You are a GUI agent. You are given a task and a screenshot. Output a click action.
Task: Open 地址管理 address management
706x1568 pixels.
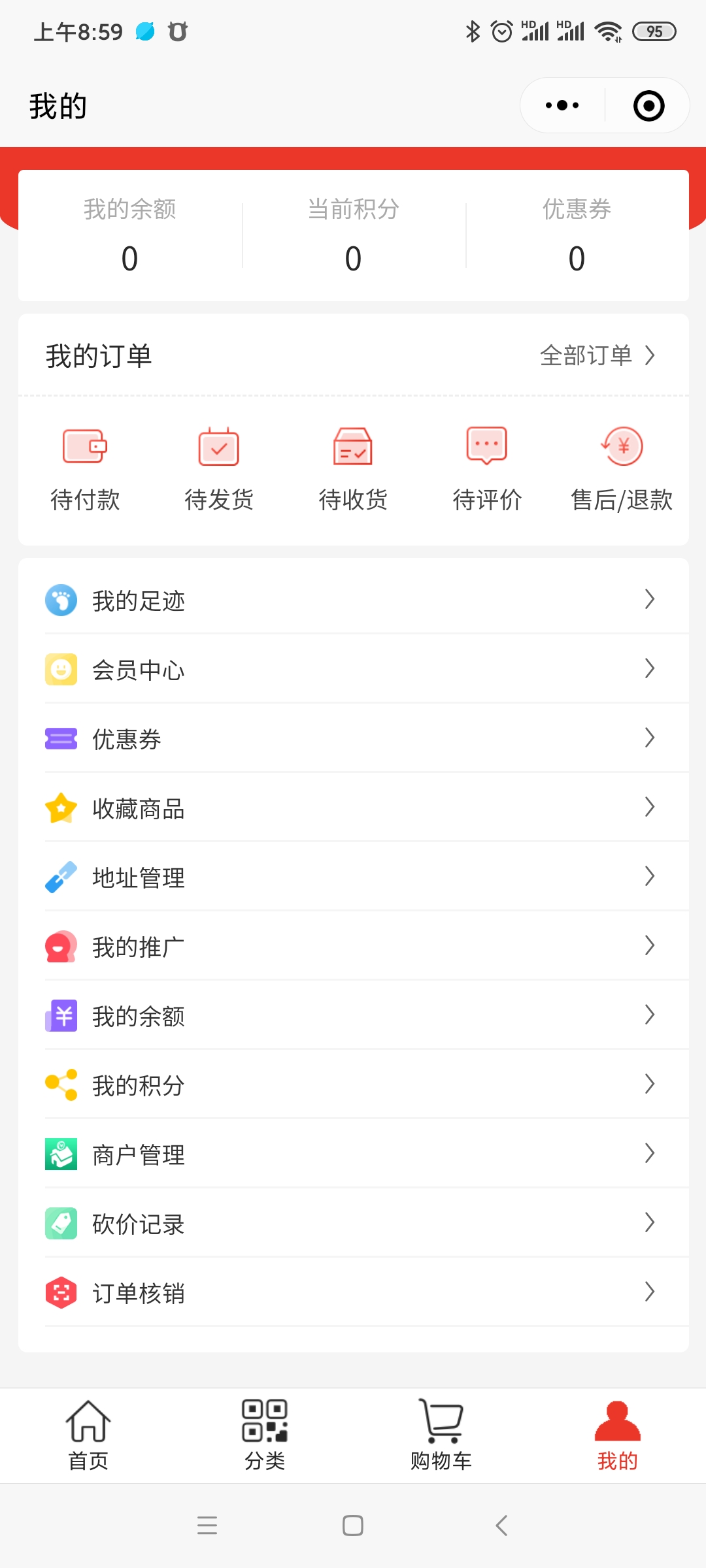tap(354, 877)
